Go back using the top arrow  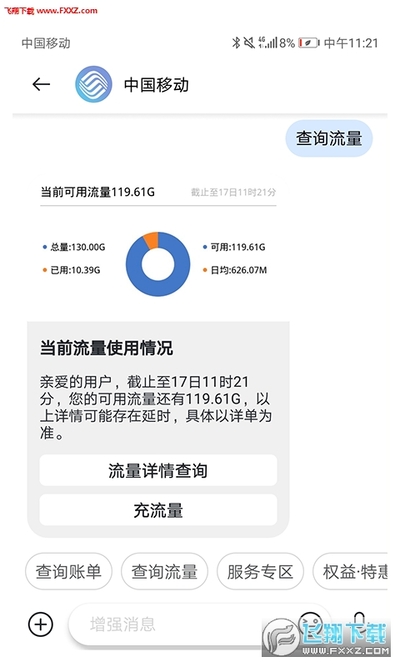tap(41, 84)
